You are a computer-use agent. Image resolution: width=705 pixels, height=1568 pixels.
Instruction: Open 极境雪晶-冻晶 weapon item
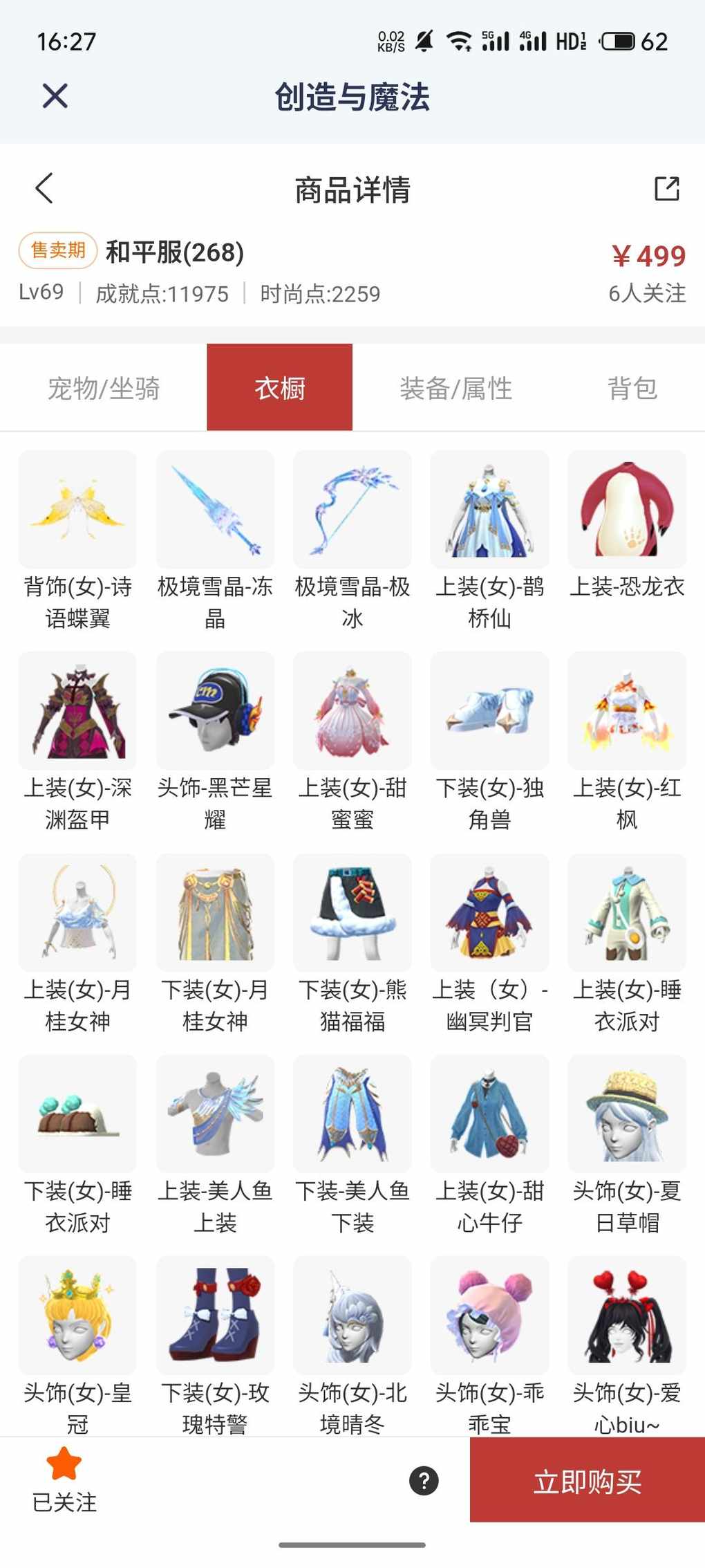pos(215,510)
